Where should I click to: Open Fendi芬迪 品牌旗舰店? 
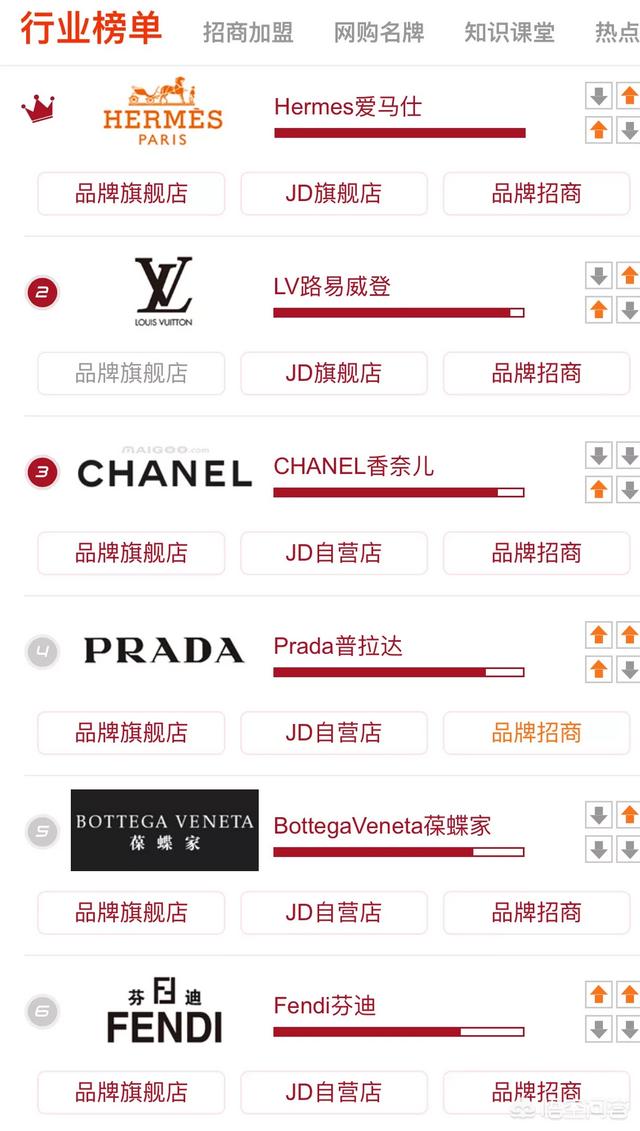[x=131, y=1092]
